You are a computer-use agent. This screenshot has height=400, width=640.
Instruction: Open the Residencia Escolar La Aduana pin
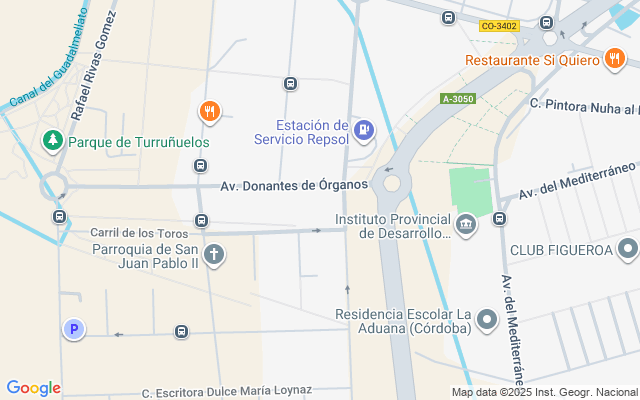[487, 321]
